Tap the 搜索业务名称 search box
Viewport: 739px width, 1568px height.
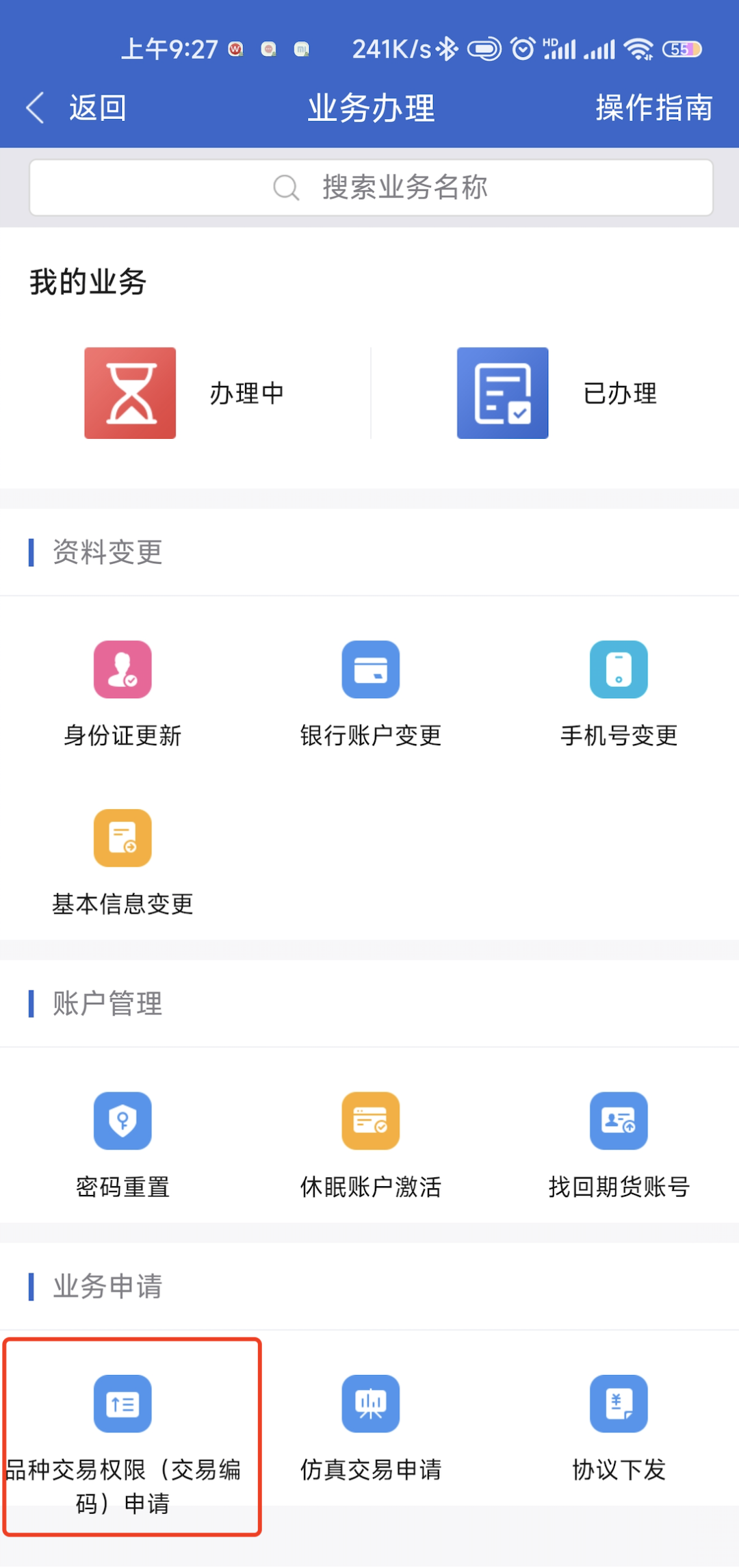pos(371,188)
